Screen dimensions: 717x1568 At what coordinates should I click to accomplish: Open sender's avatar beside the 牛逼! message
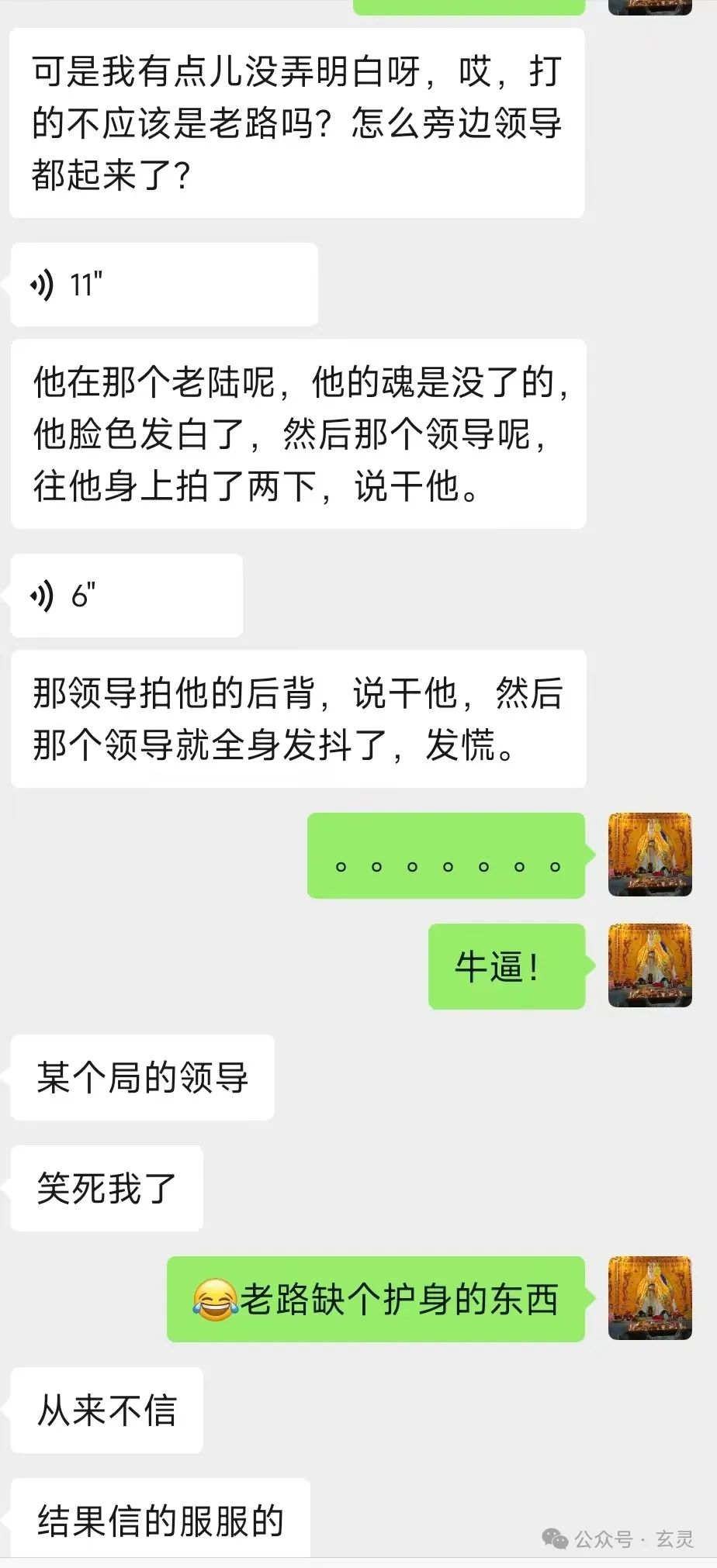click(x=649, y=965)
